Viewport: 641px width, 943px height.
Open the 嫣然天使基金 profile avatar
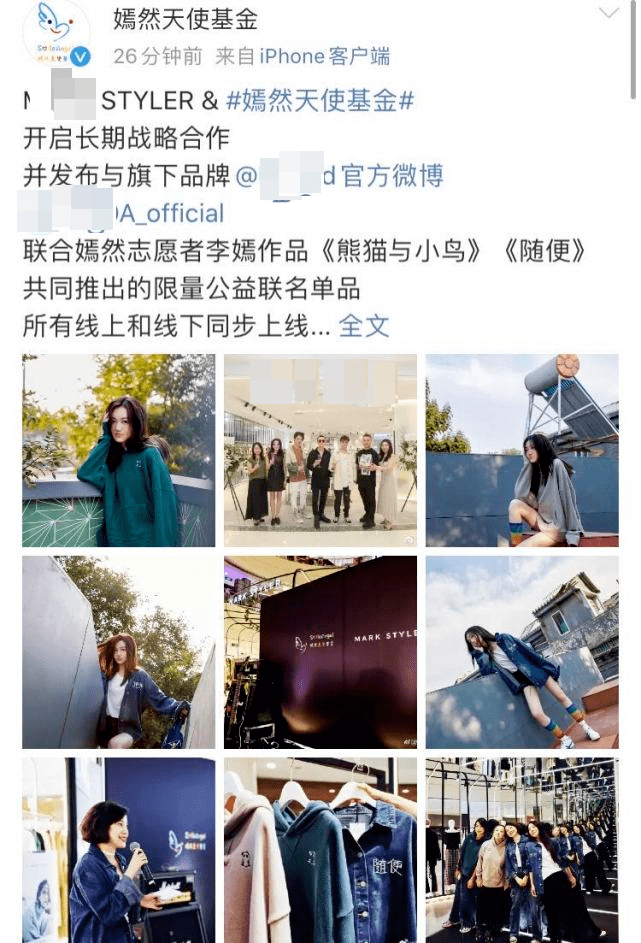pyautogui.click(x=56, y=35)
